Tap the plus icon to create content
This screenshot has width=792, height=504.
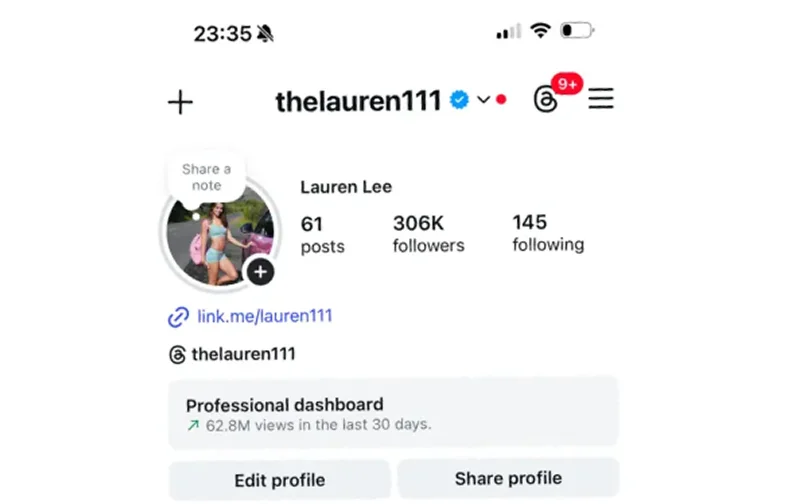point(180,102)
